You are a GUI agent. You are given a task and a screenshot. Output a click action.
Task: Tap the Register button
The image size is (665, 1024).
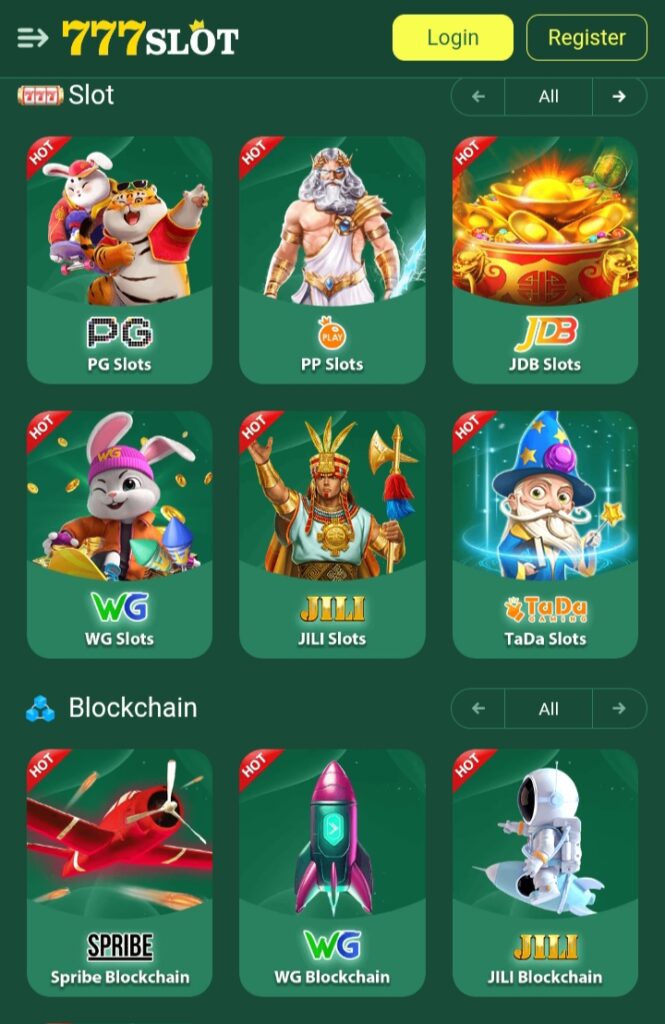pyautogui.click(x=586, y=38)
